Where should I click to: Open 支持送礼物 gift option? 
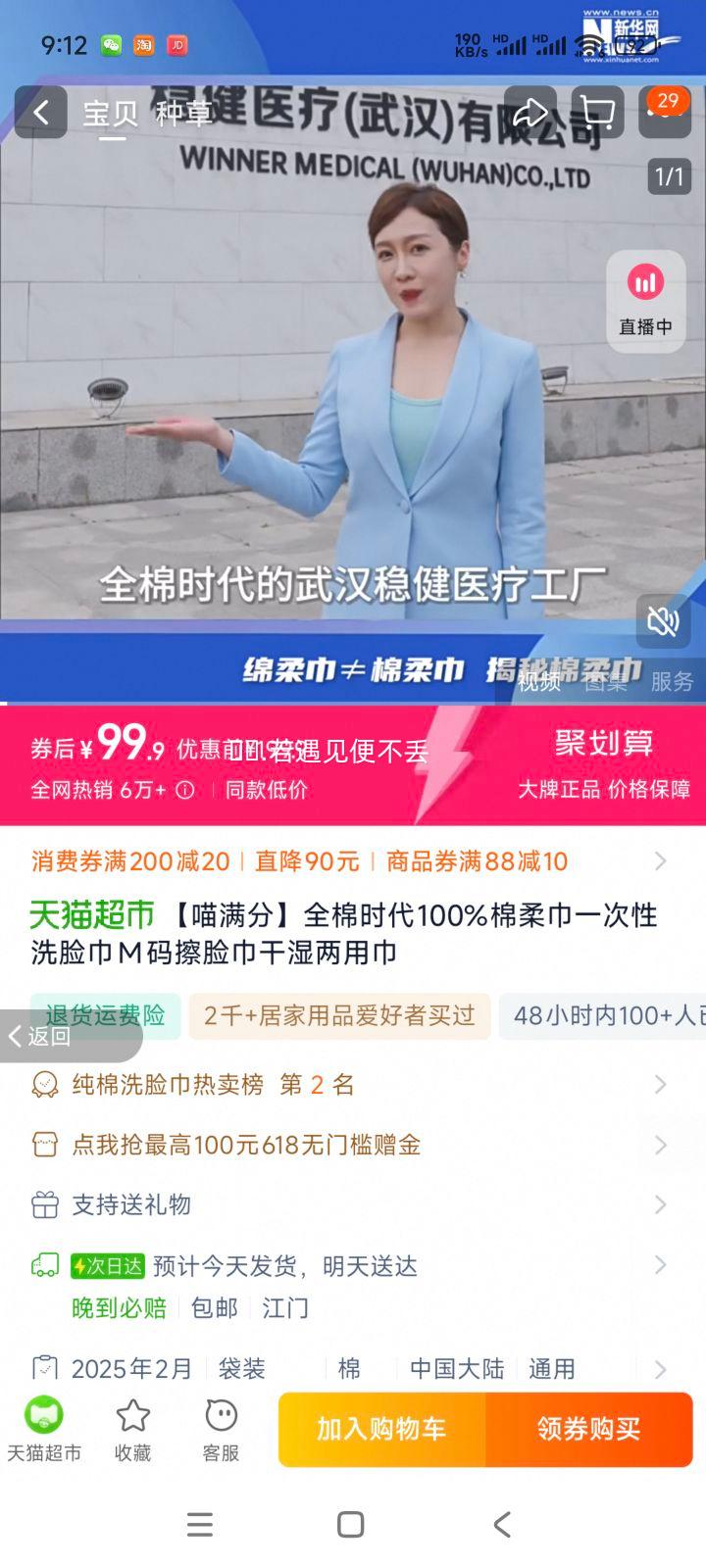click(x=353, y=1204)
